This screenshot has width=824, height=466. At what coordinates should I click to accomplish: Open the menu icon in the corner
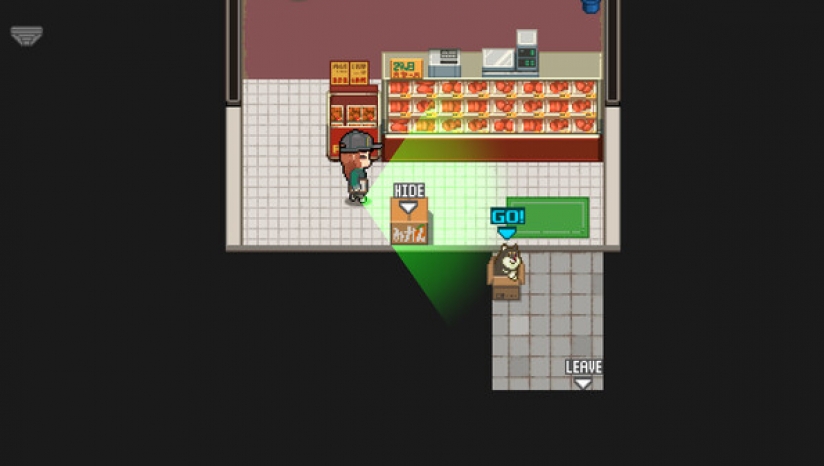pyautogui.click(x=26, y=35)
